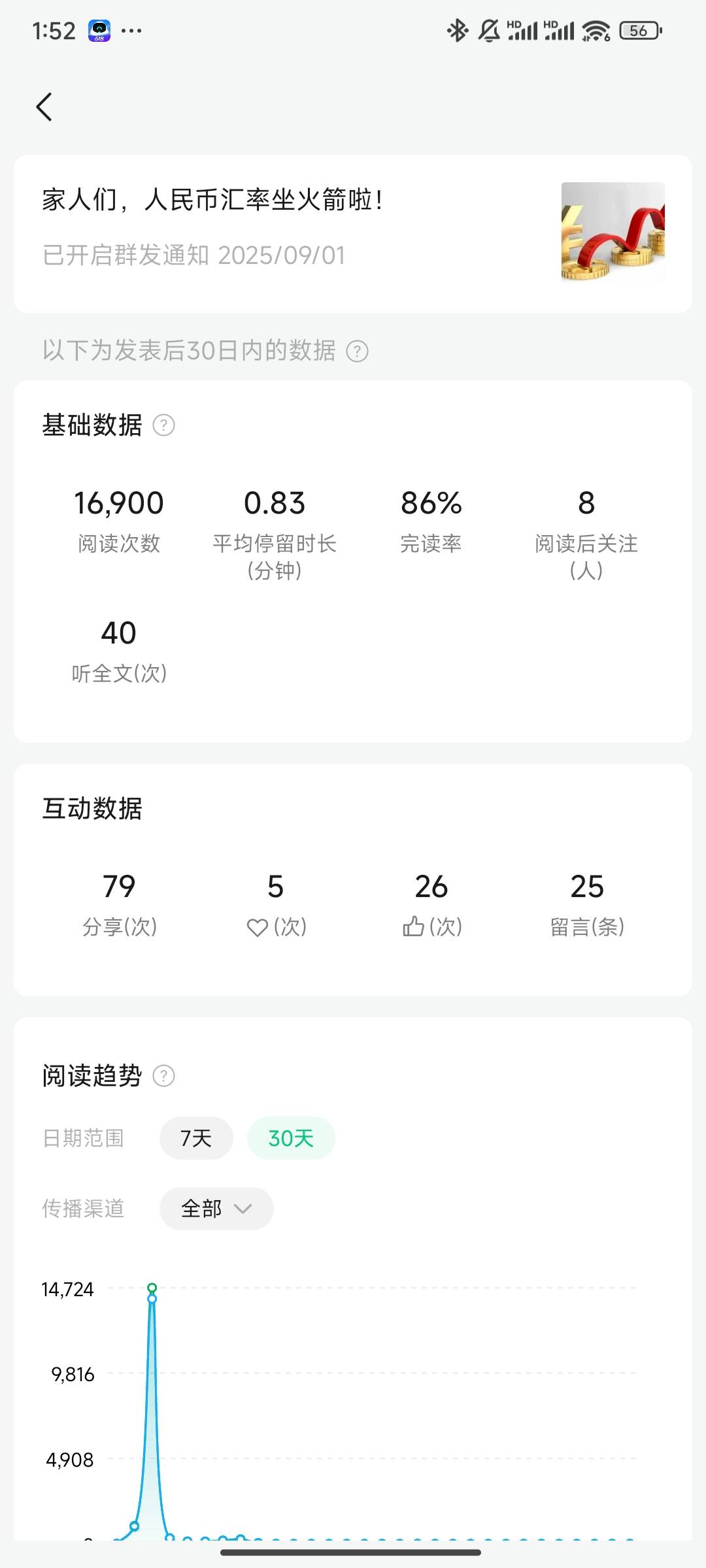Tap the peak point on the reading trend chart
This screenshot has height=1568, width=706.
point(152,1288)
